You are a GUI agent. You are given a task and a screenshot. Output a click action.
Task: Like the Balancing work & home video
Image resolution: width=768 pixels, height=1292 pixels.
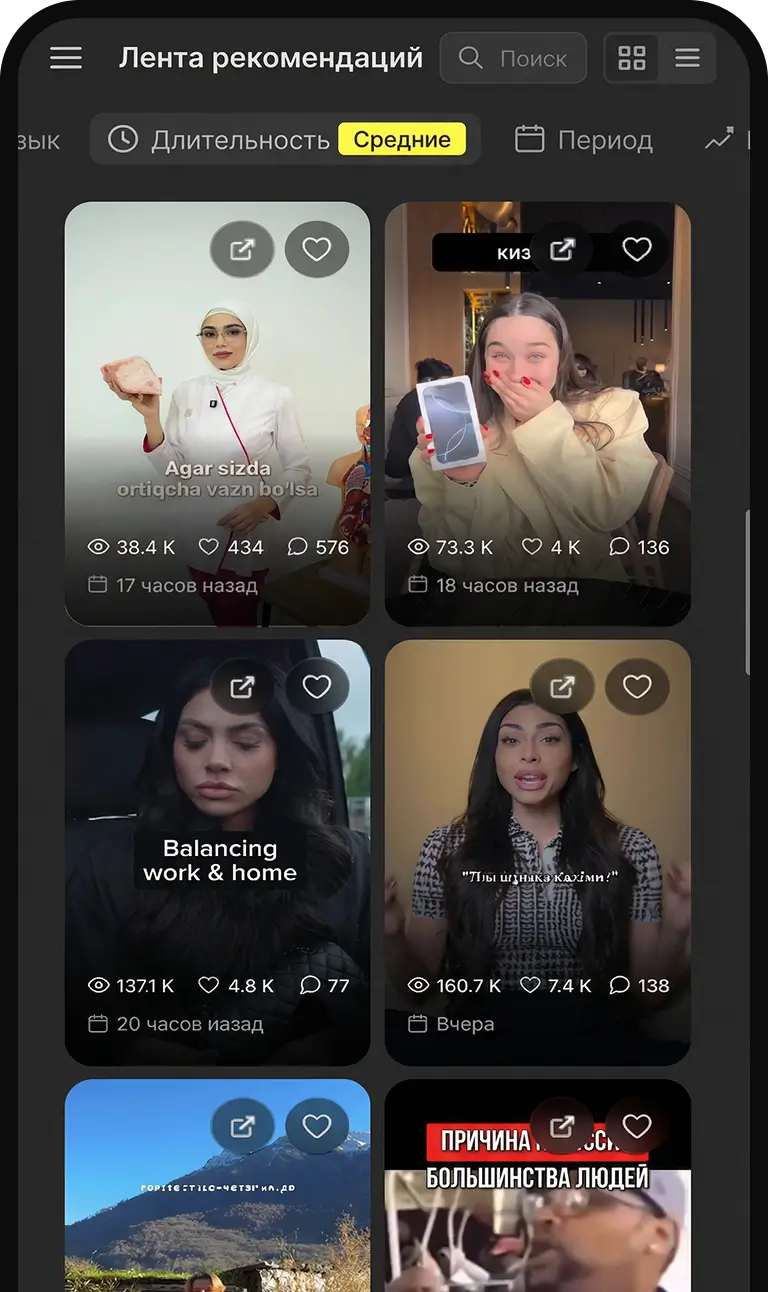(317, 687)
